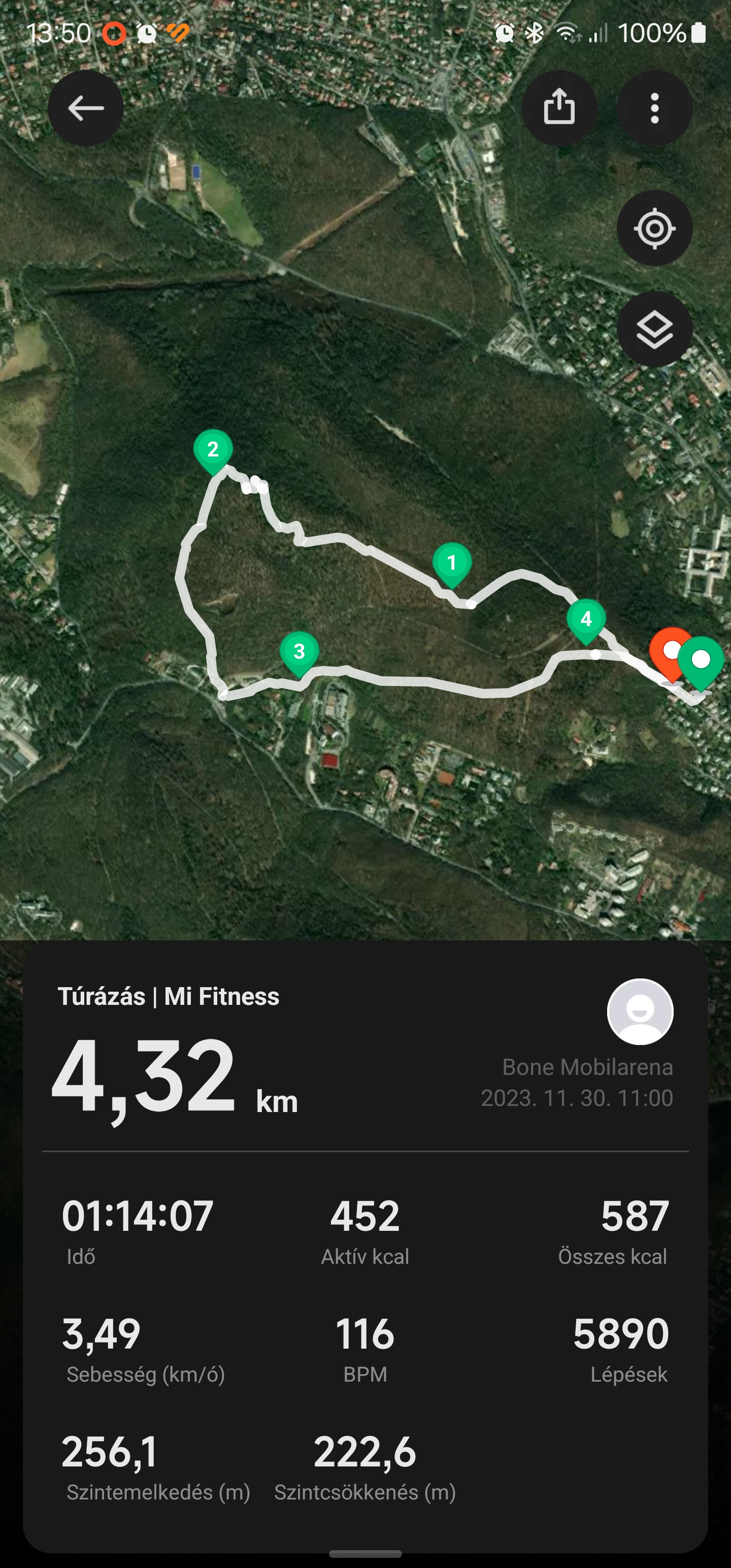Open the Bone Mobilarena profile avatar
This screenshot has height=1568, width=731.
pos(640,1011)
